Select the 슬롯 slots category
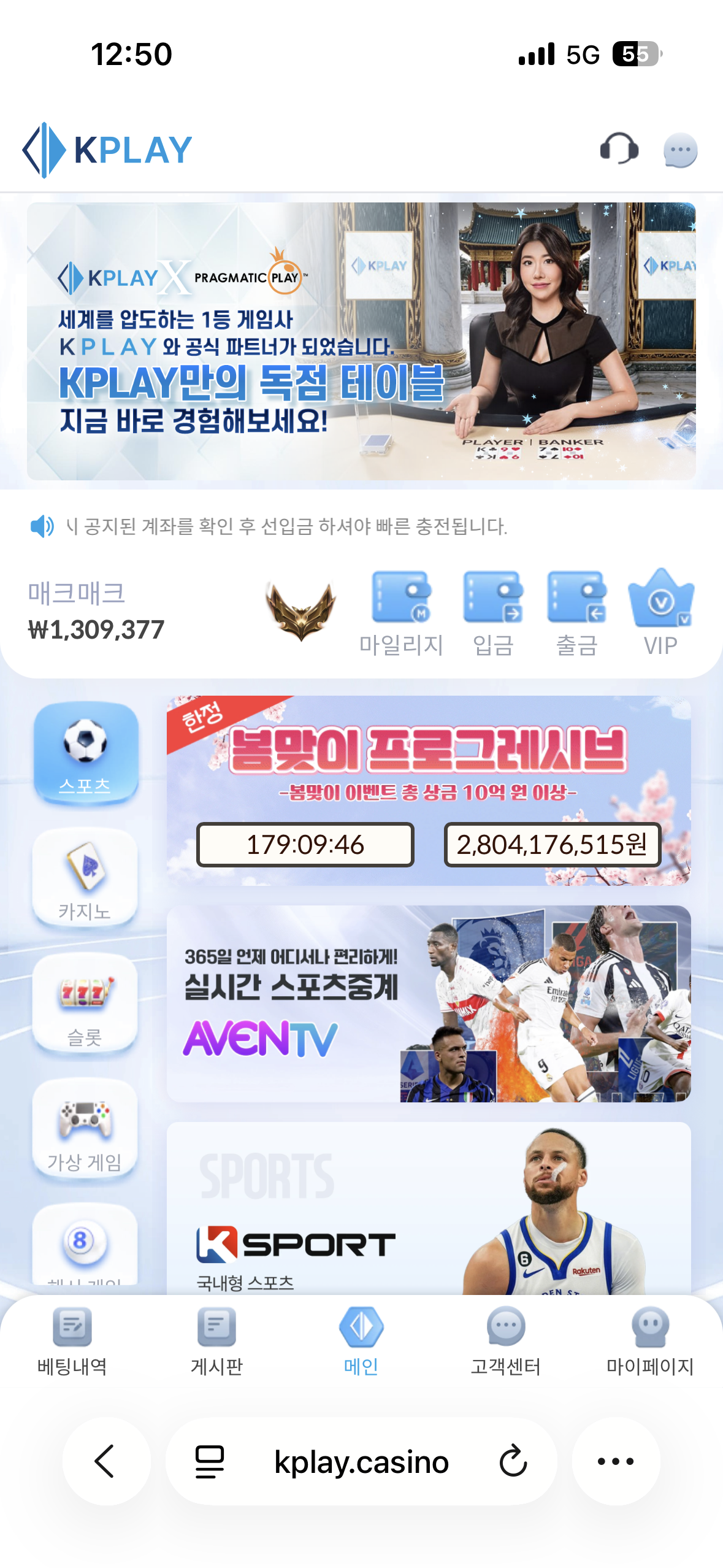723x1568 pixels. 85,1004
